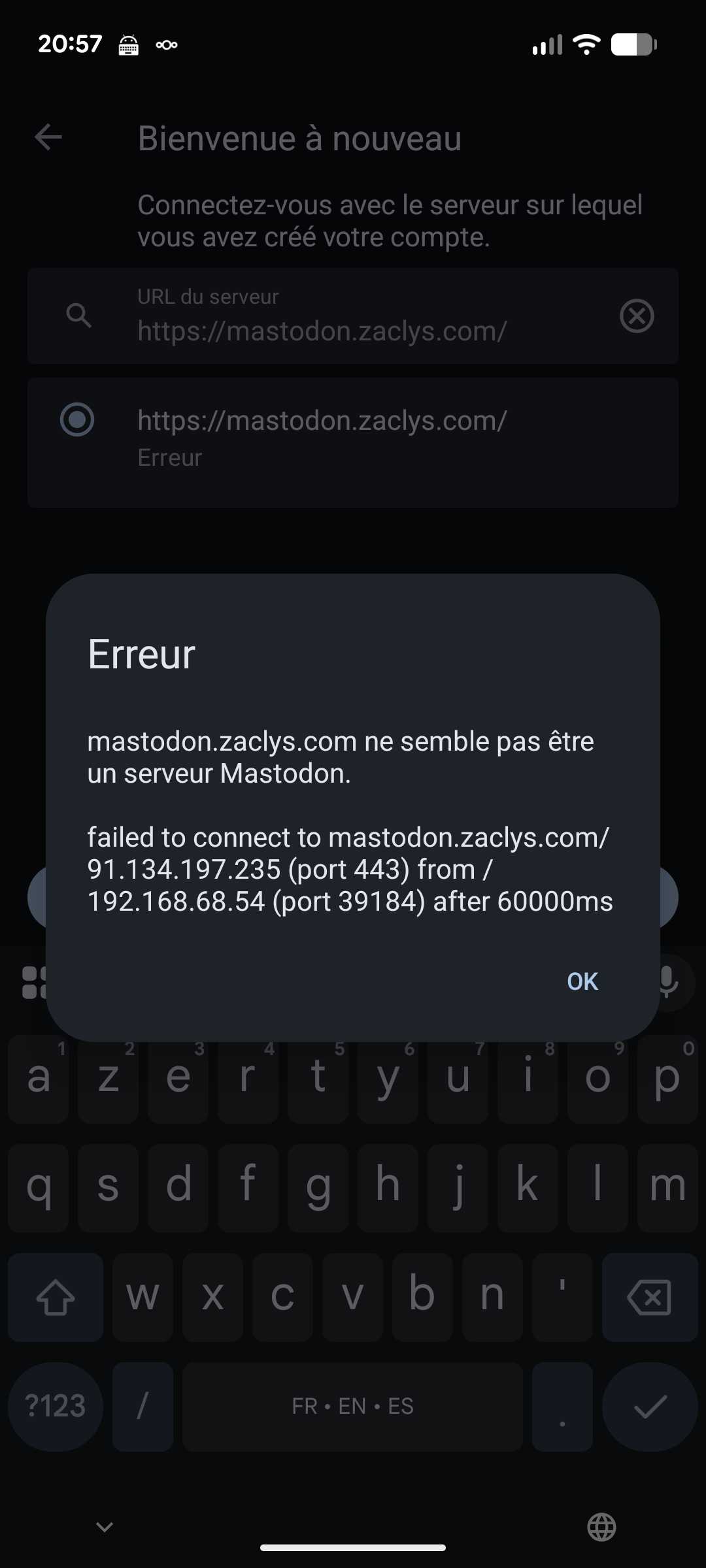The image size is (706, 1568).
Task: Hit the keyboard checkmark enter key
Action: 650,1407
